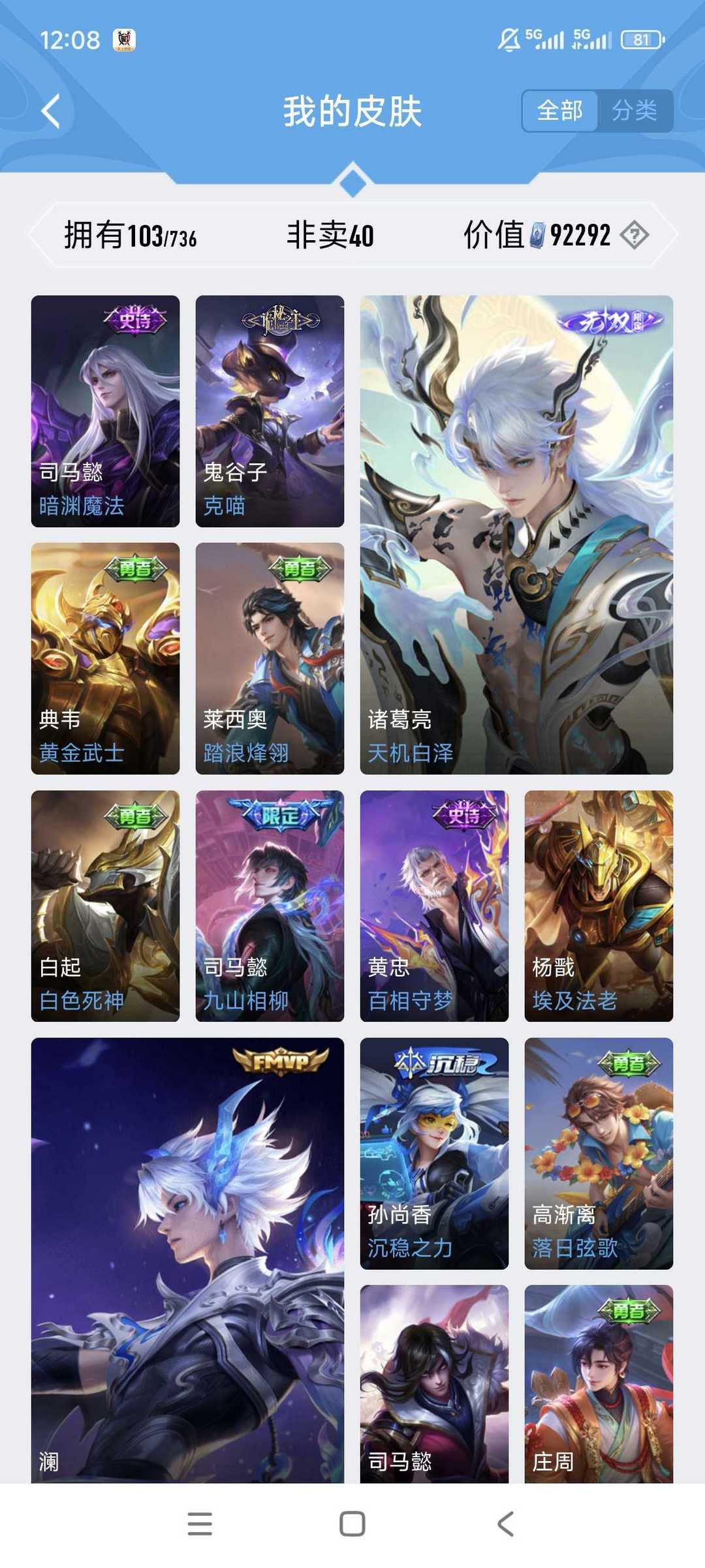Open the 庄周 skin card
The image size is (705, 1568).
pyautogui.click(x=599, y=1383)
